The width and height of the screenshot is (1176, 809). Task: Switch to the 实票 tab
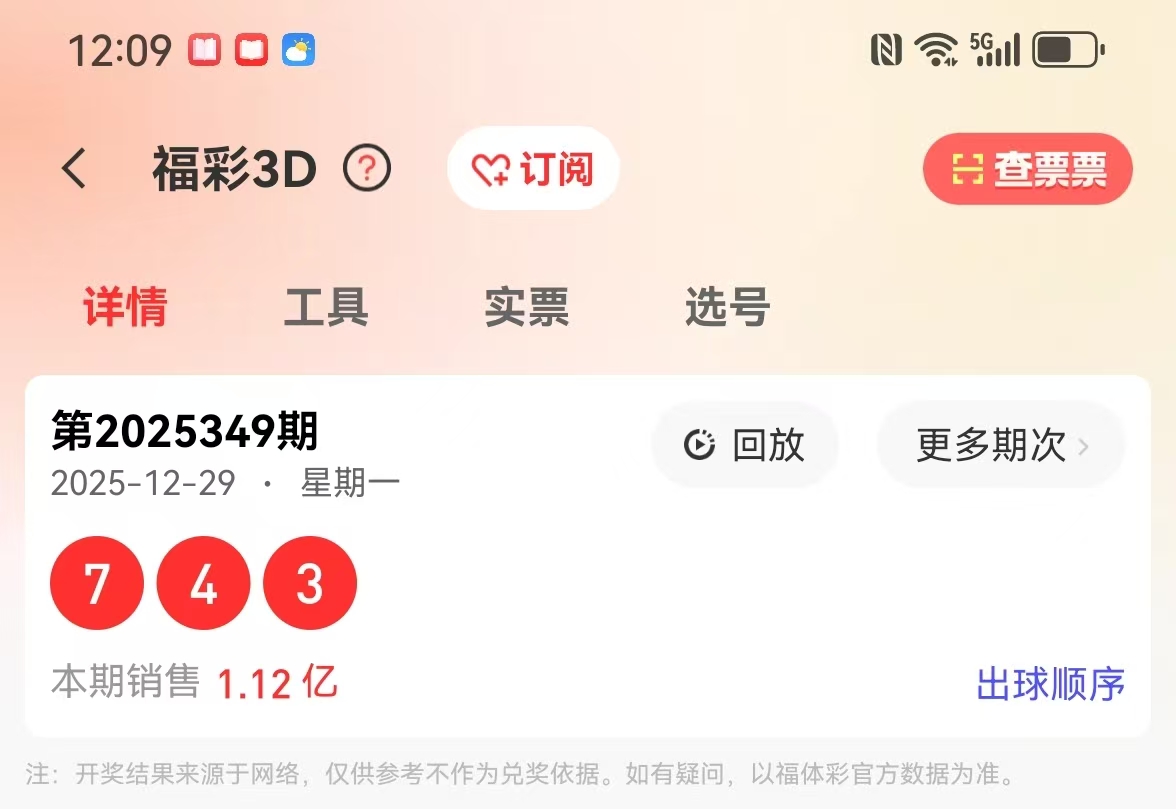[527, 307]
